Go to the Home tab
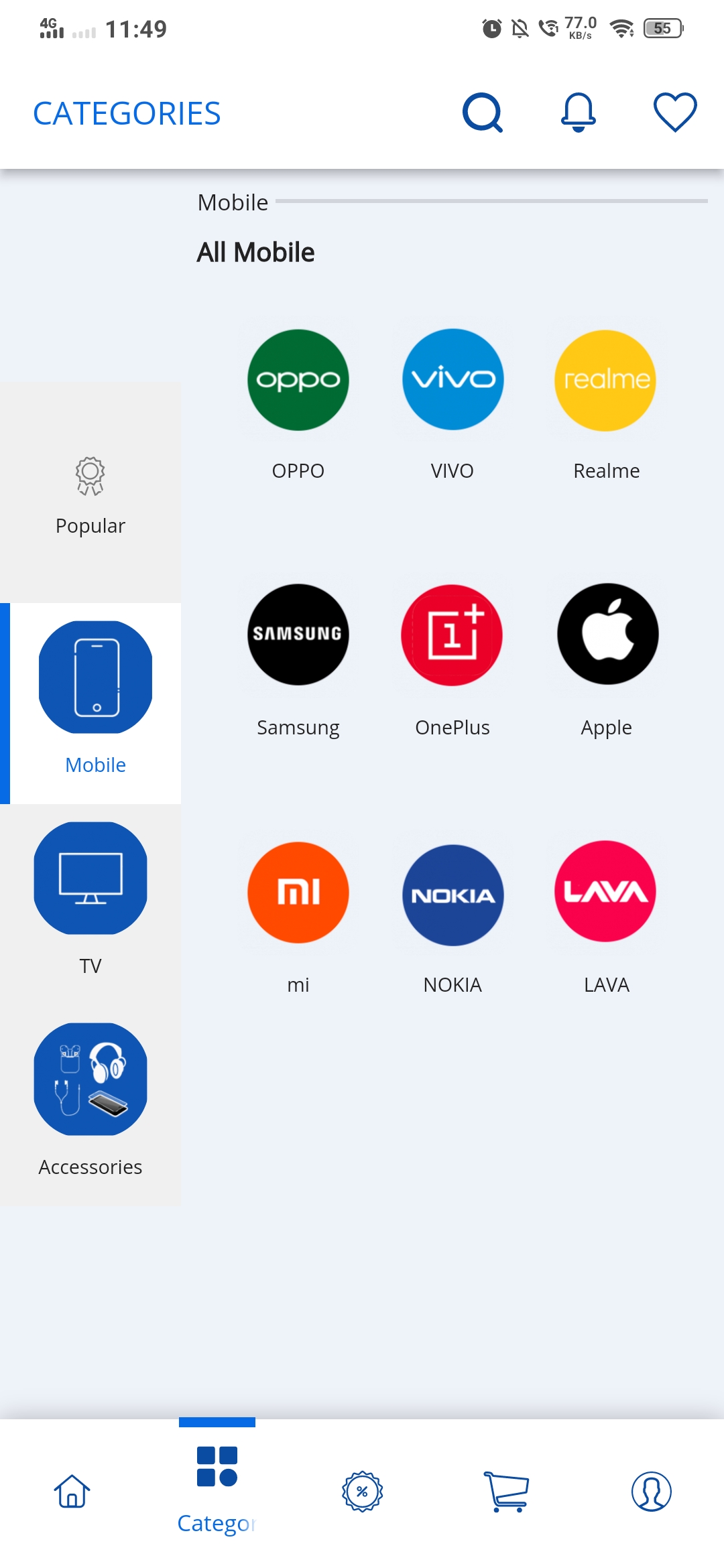 (x=72, y=1492)
